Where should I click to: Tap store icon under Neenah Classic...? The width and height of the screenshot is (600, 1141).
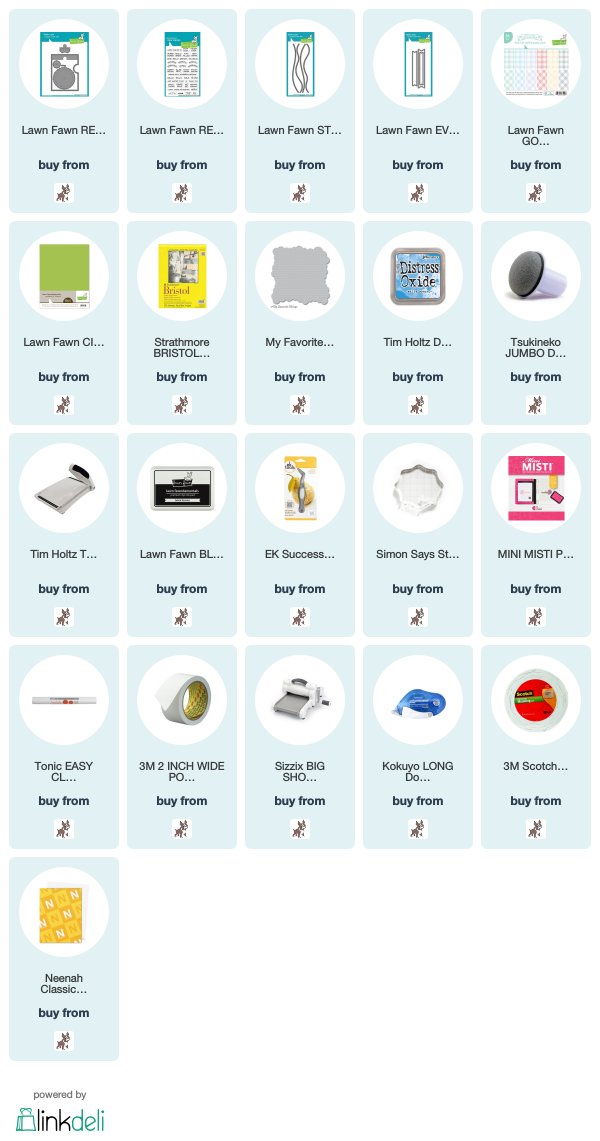pyautogui.click(x=64, y=1041)
